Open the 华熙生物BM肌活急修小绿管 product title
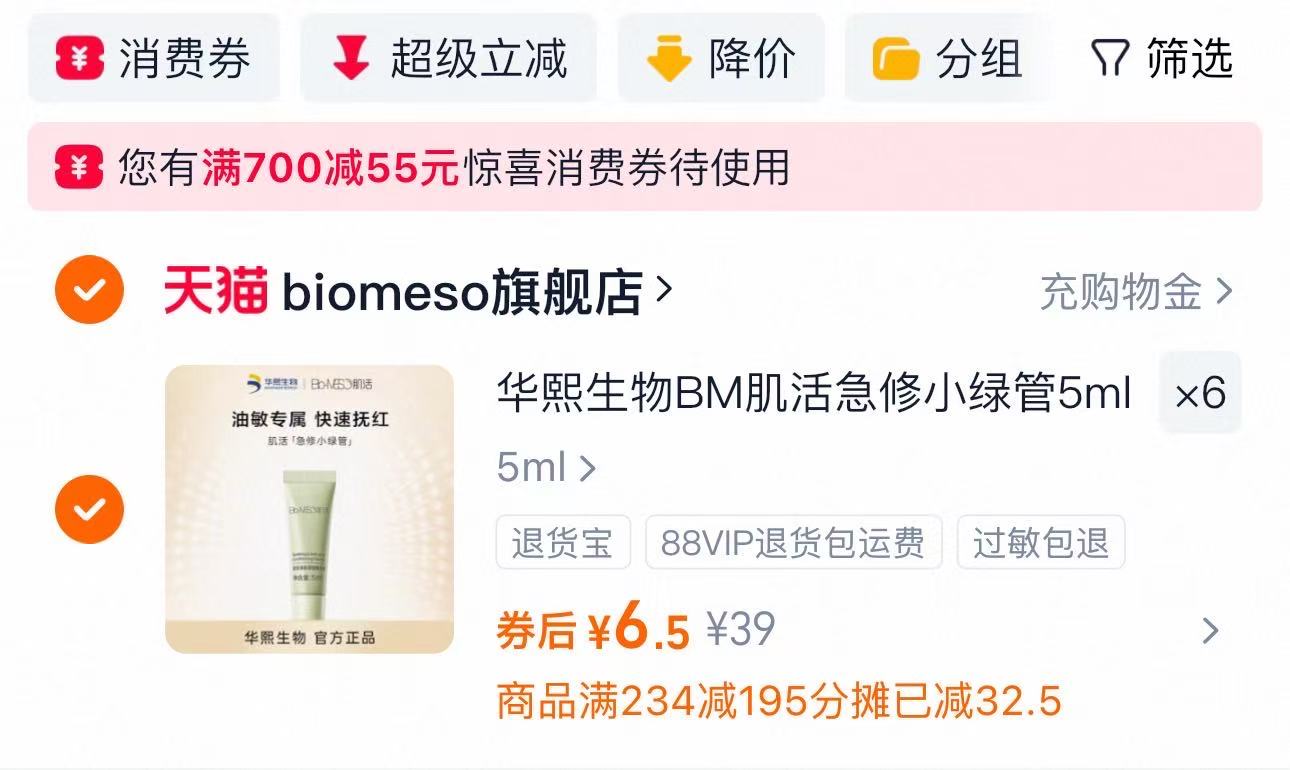Viewport: 1290px width, 770px height. (x=812, y=394)
